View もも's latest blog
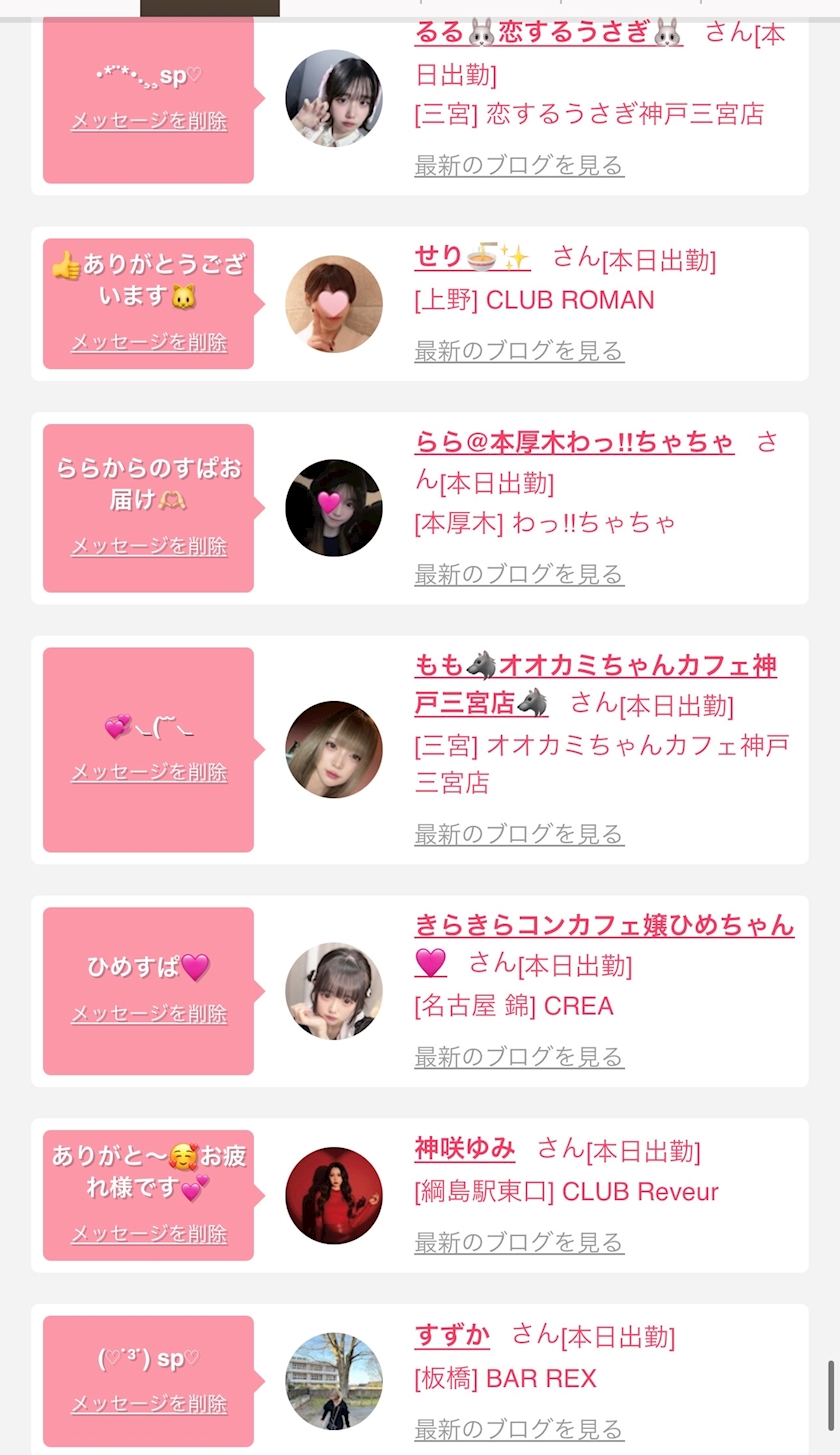 (x=519, y=834)
